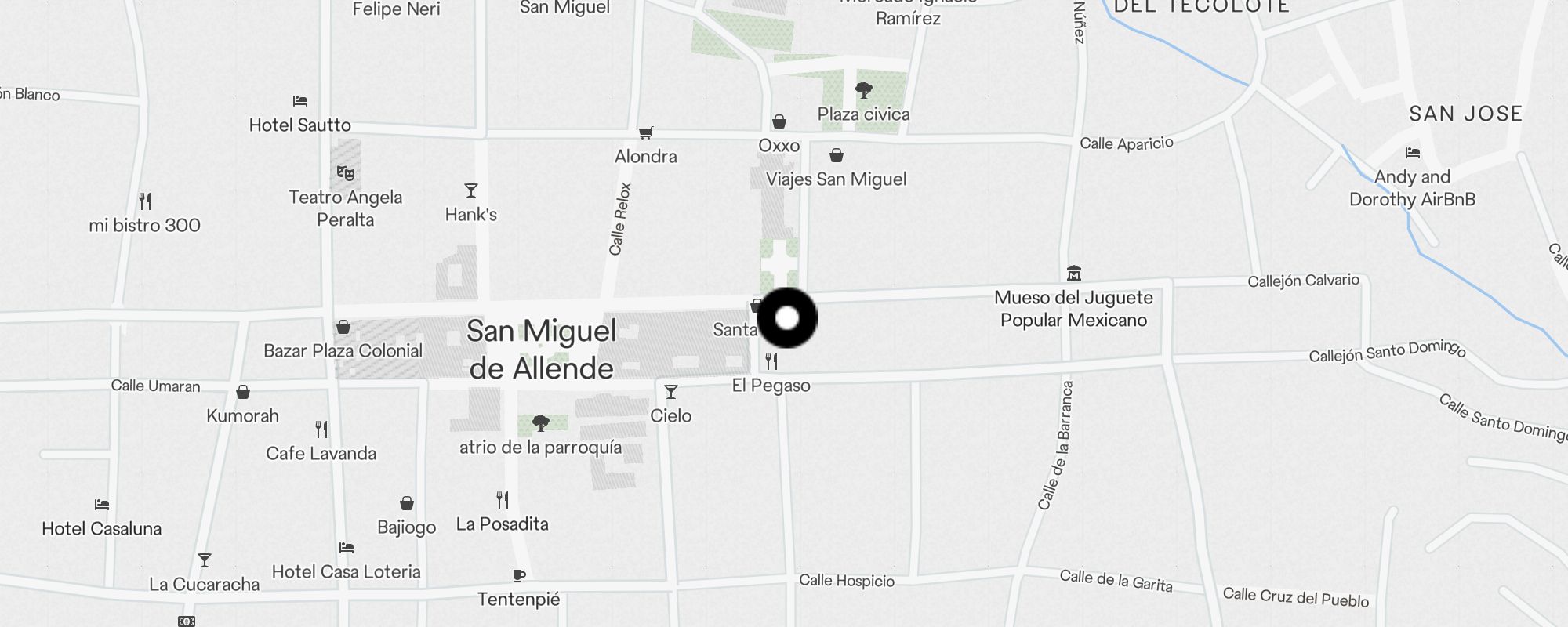Tap the Teatro Angela Peralta marker

coord(346,173)
